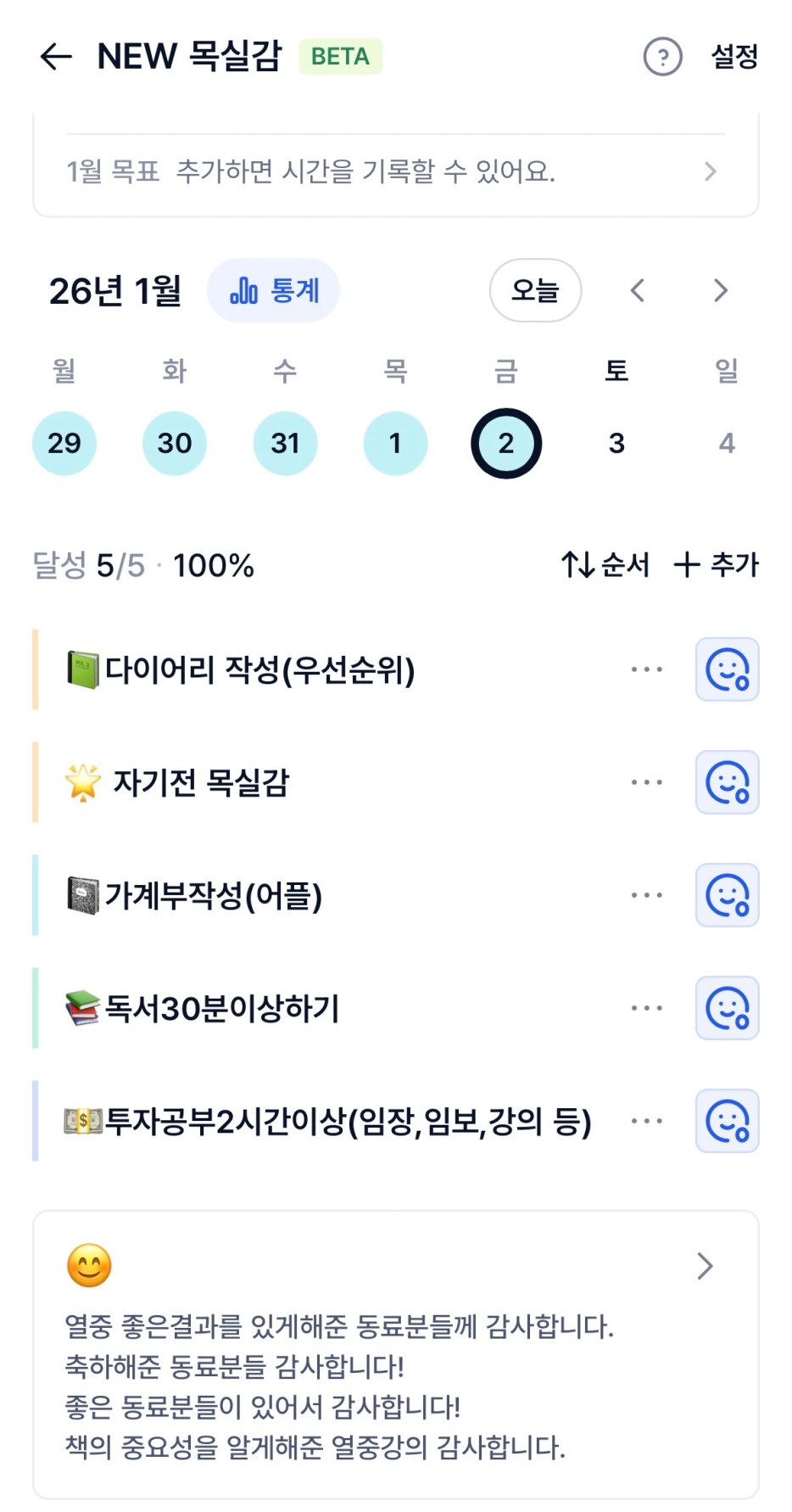Select date 29 in the calendar
This screenshot has width=792, height=1512.
pos(64,443)
